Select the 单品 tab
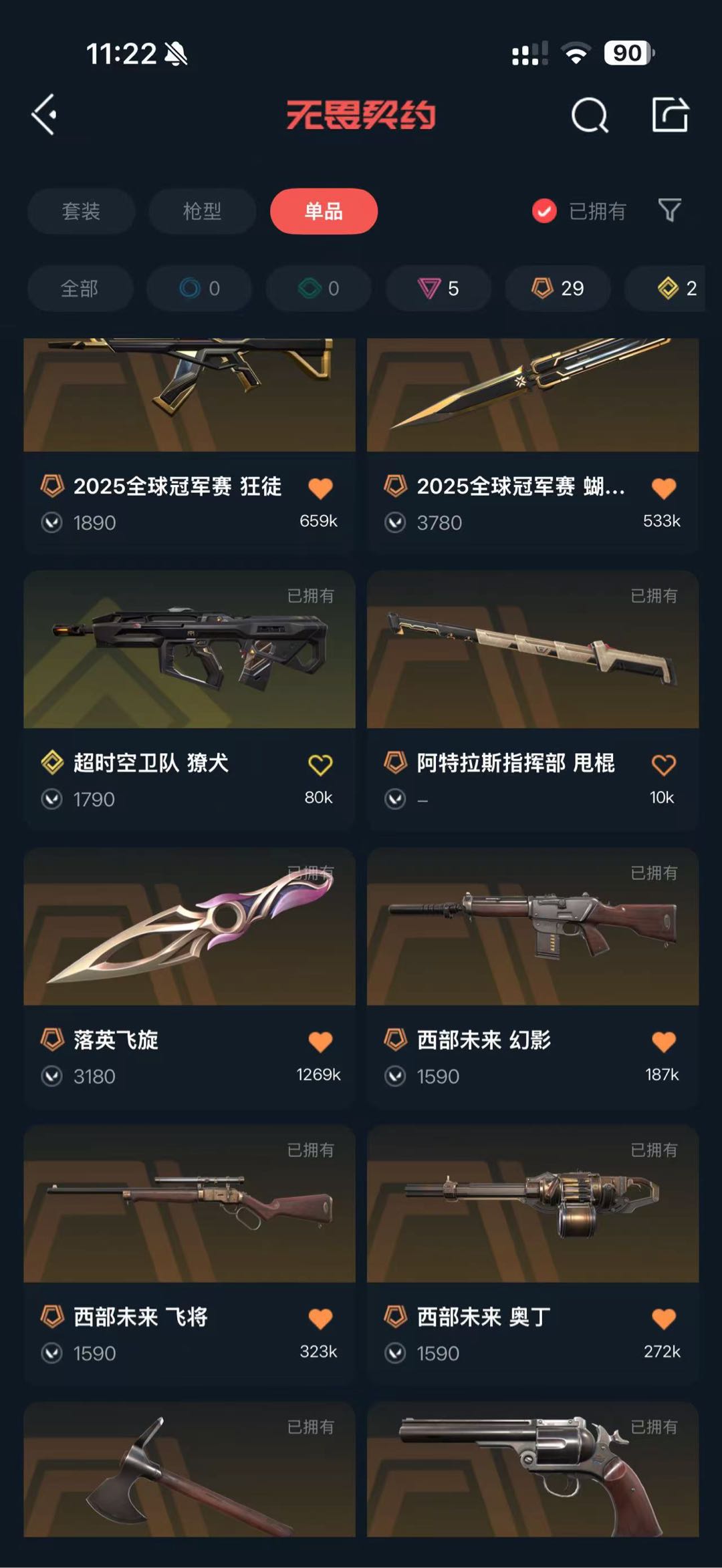The height and width of the screenshot is (1568, 722). (324, 211)
